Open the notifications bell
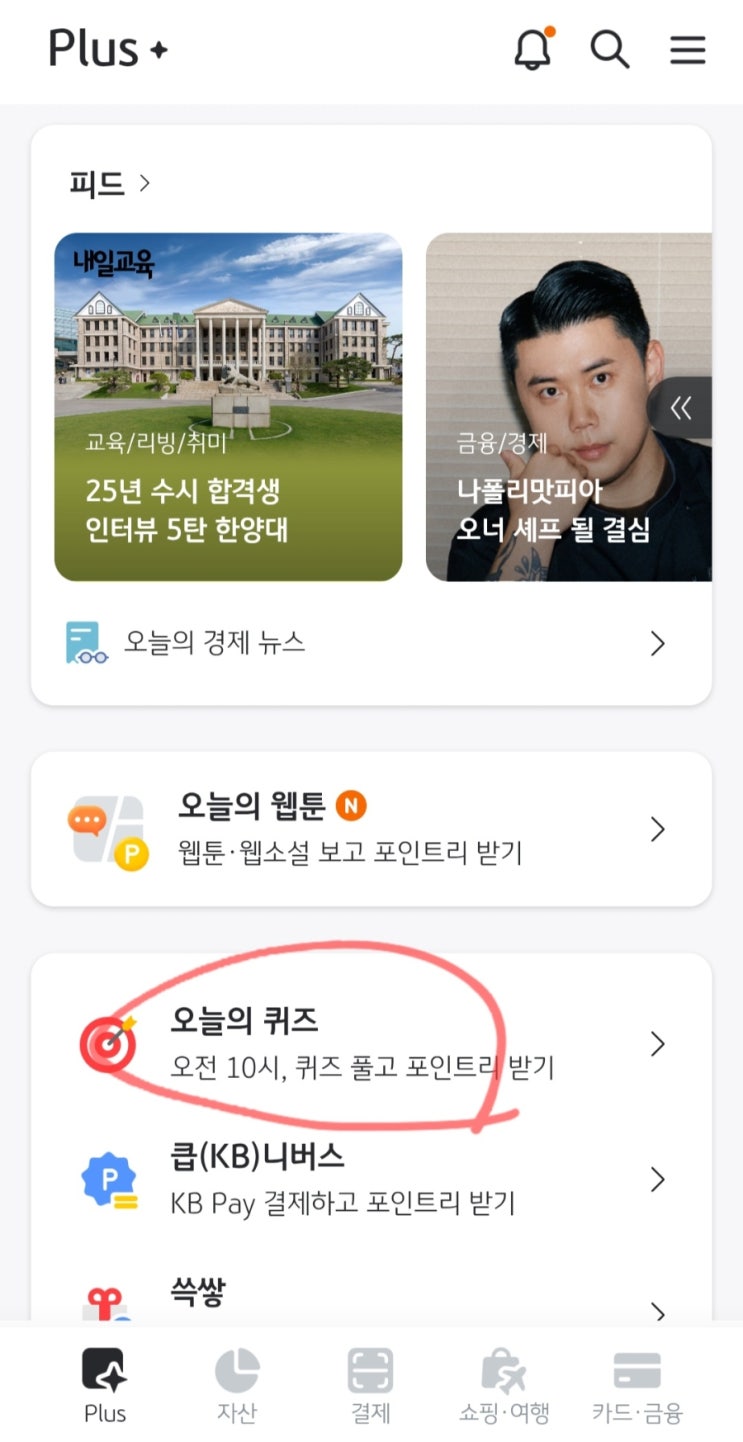743x1442 pixels. point(534,49)
